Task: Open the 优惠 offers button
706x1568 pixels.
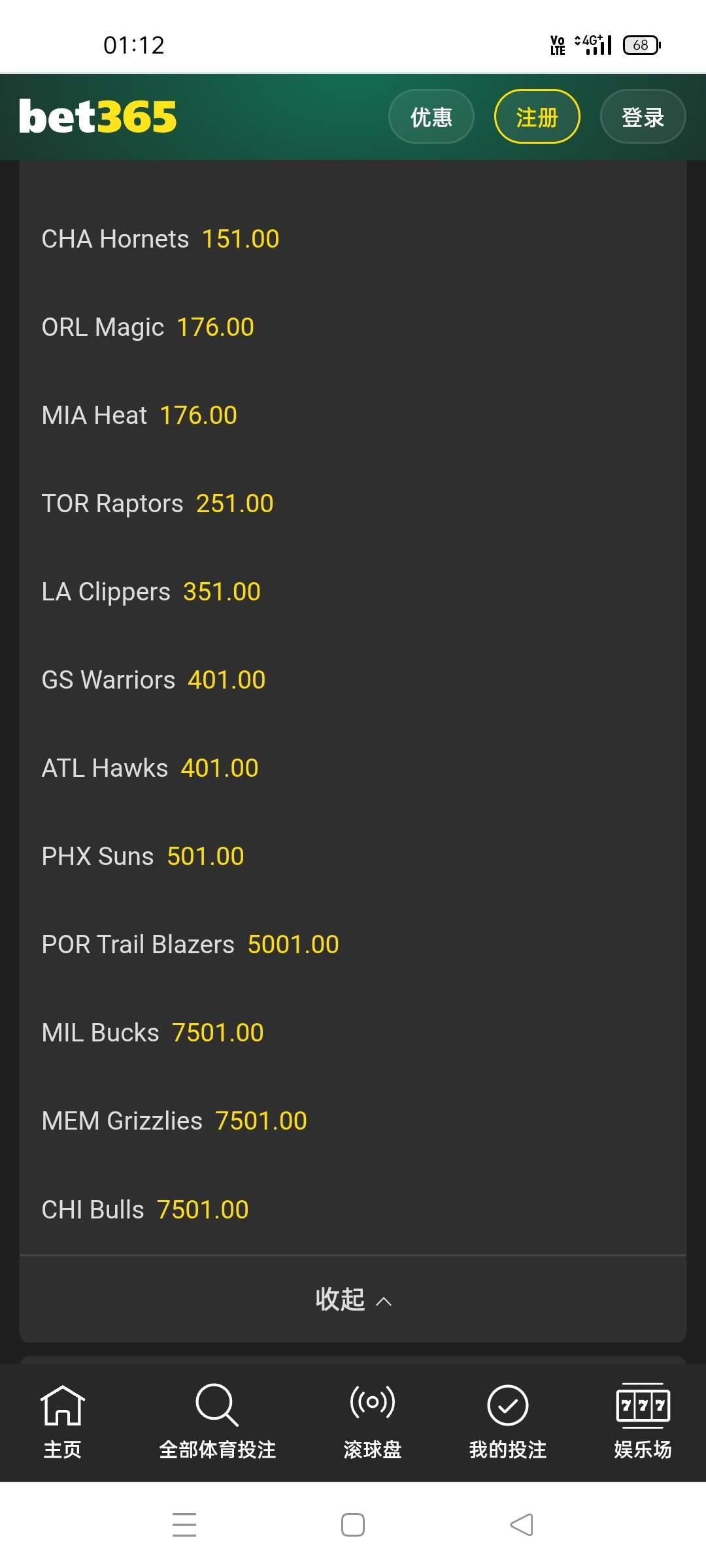Action: [431, 117]
